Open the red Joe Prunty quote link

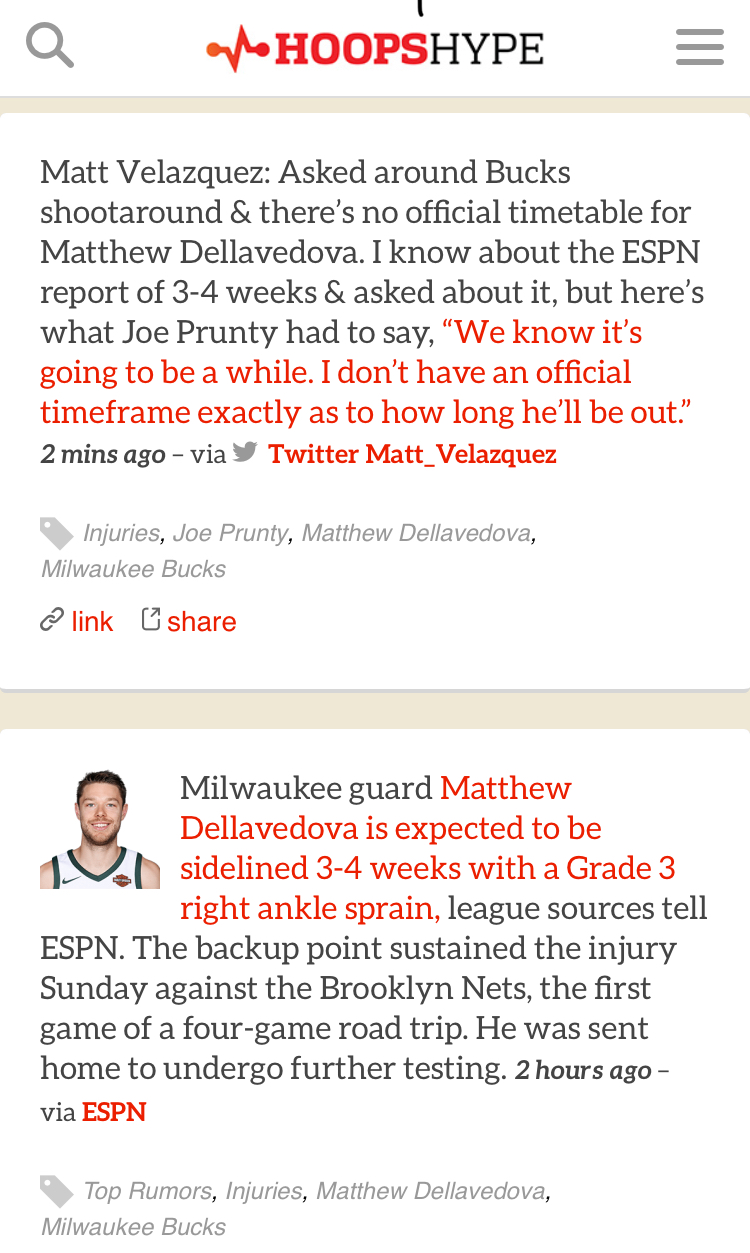click(366, 372)
